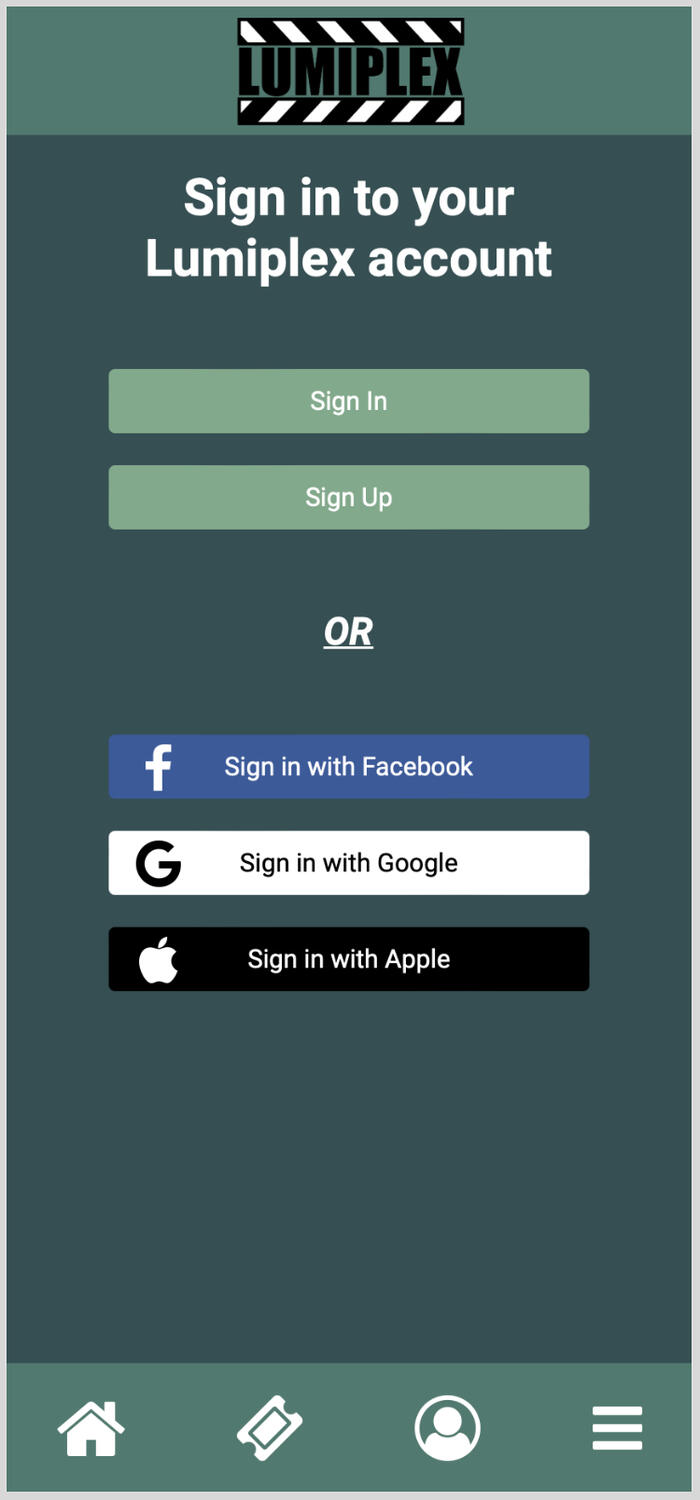Open the hamburger menu
The image size is (700, 1500).
(617, 1427)
